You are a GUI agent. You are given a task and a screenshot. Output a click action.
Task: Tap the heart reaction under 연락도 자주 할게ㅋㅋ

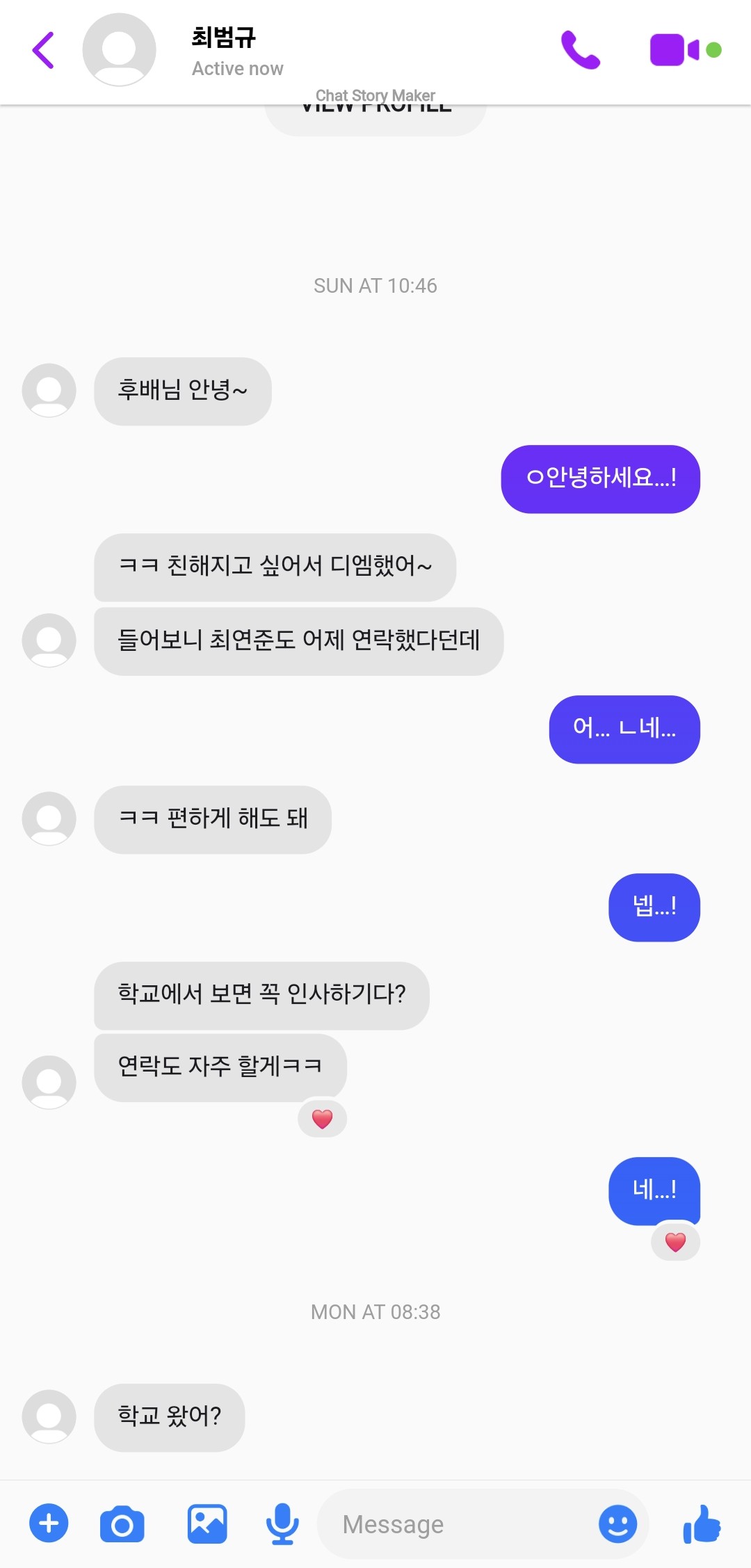coord(322,1119)
